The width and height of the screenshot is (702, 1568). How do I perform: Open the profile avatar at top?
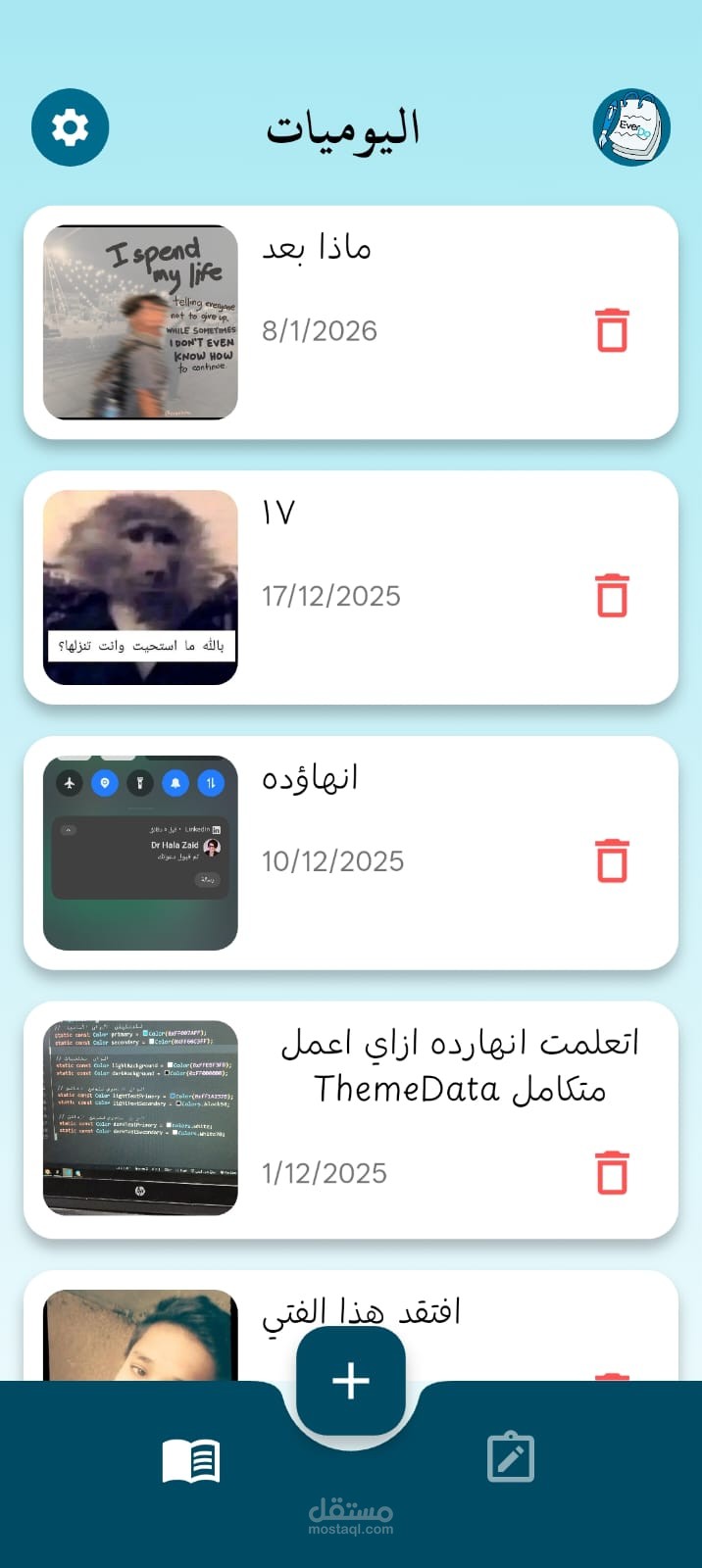(631, 127)
